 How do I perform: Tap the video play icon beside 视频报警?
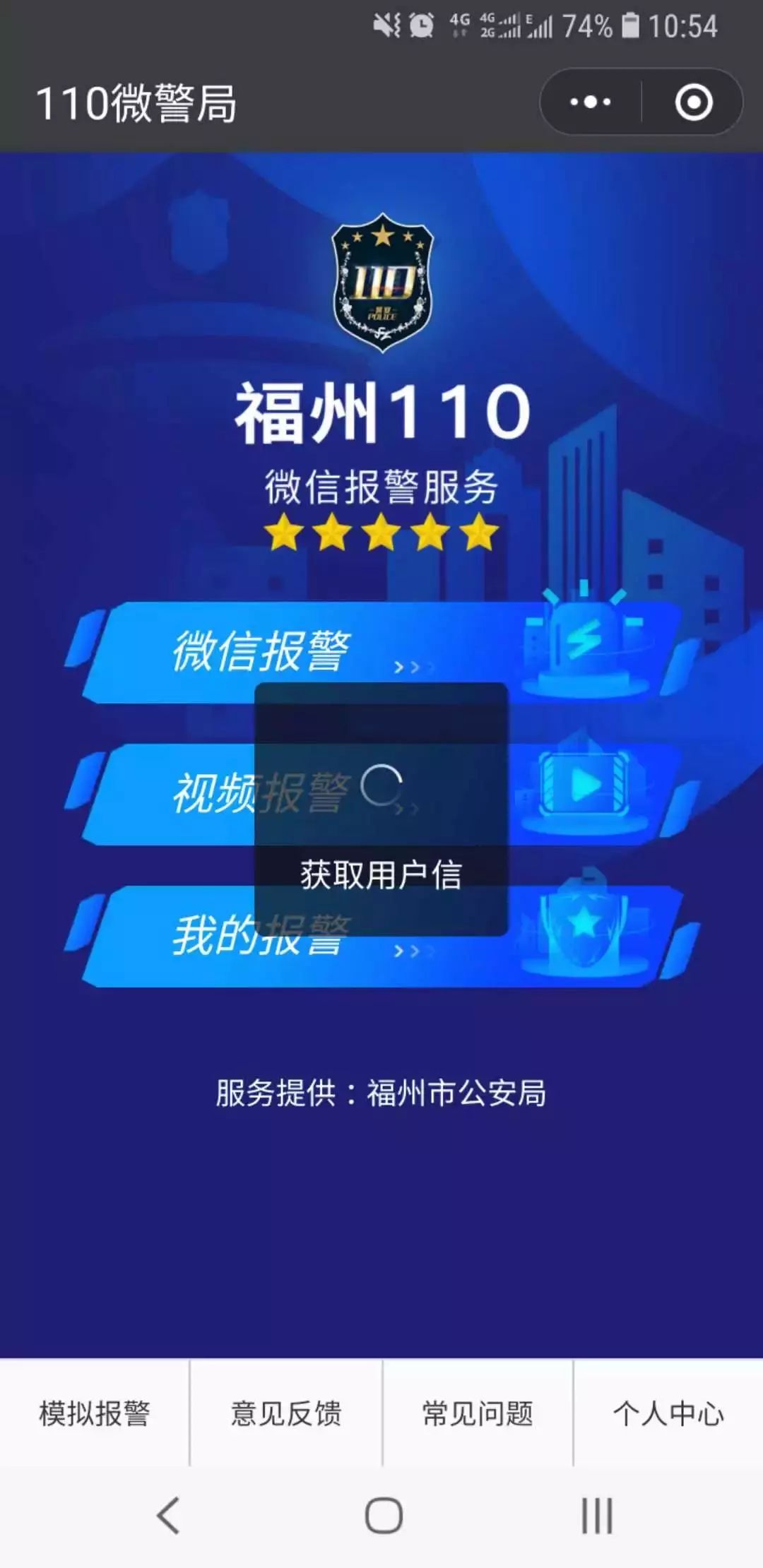pos(585,784)
